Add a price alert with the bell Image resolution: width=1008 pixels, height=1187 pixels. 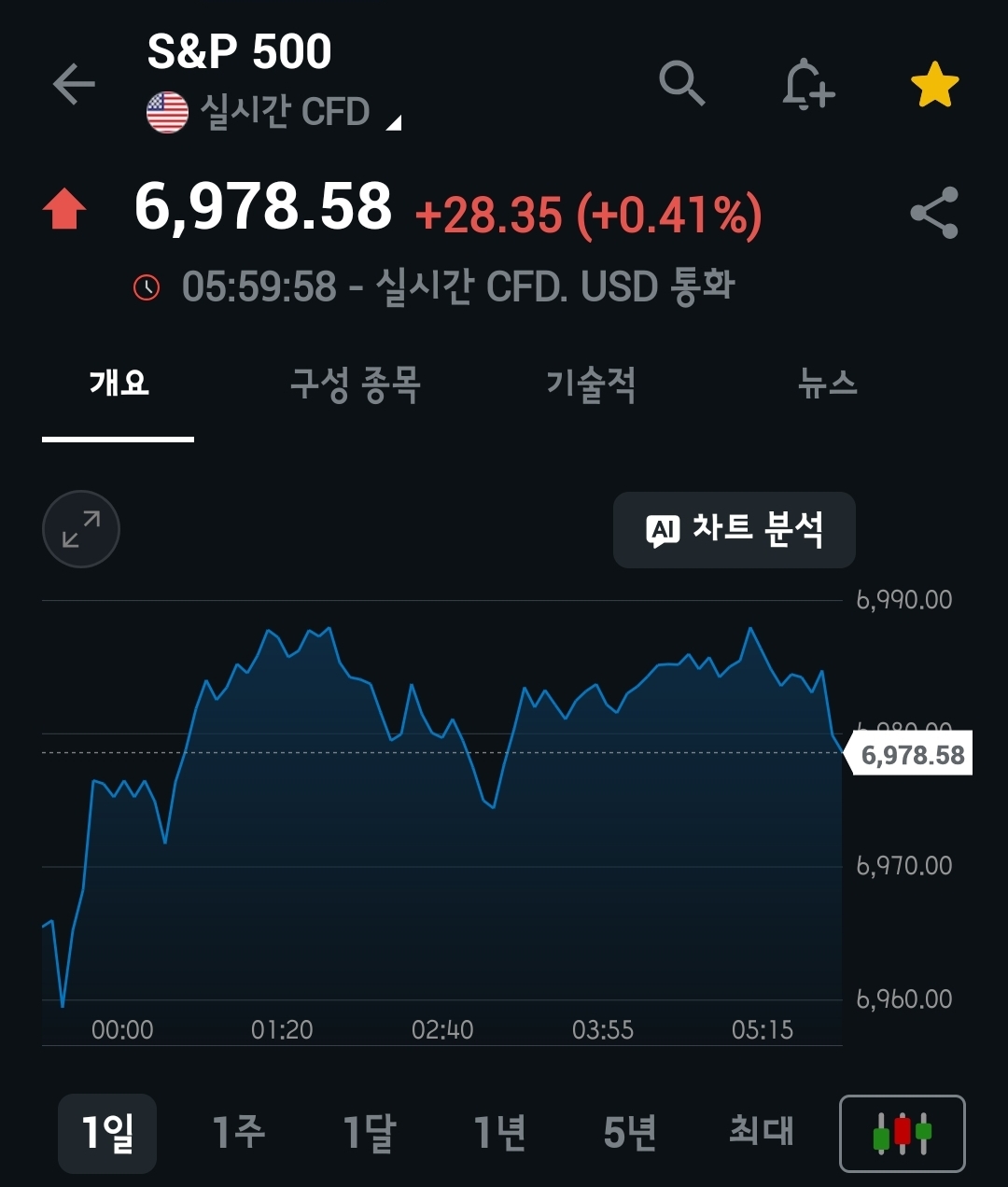(807, 85)
